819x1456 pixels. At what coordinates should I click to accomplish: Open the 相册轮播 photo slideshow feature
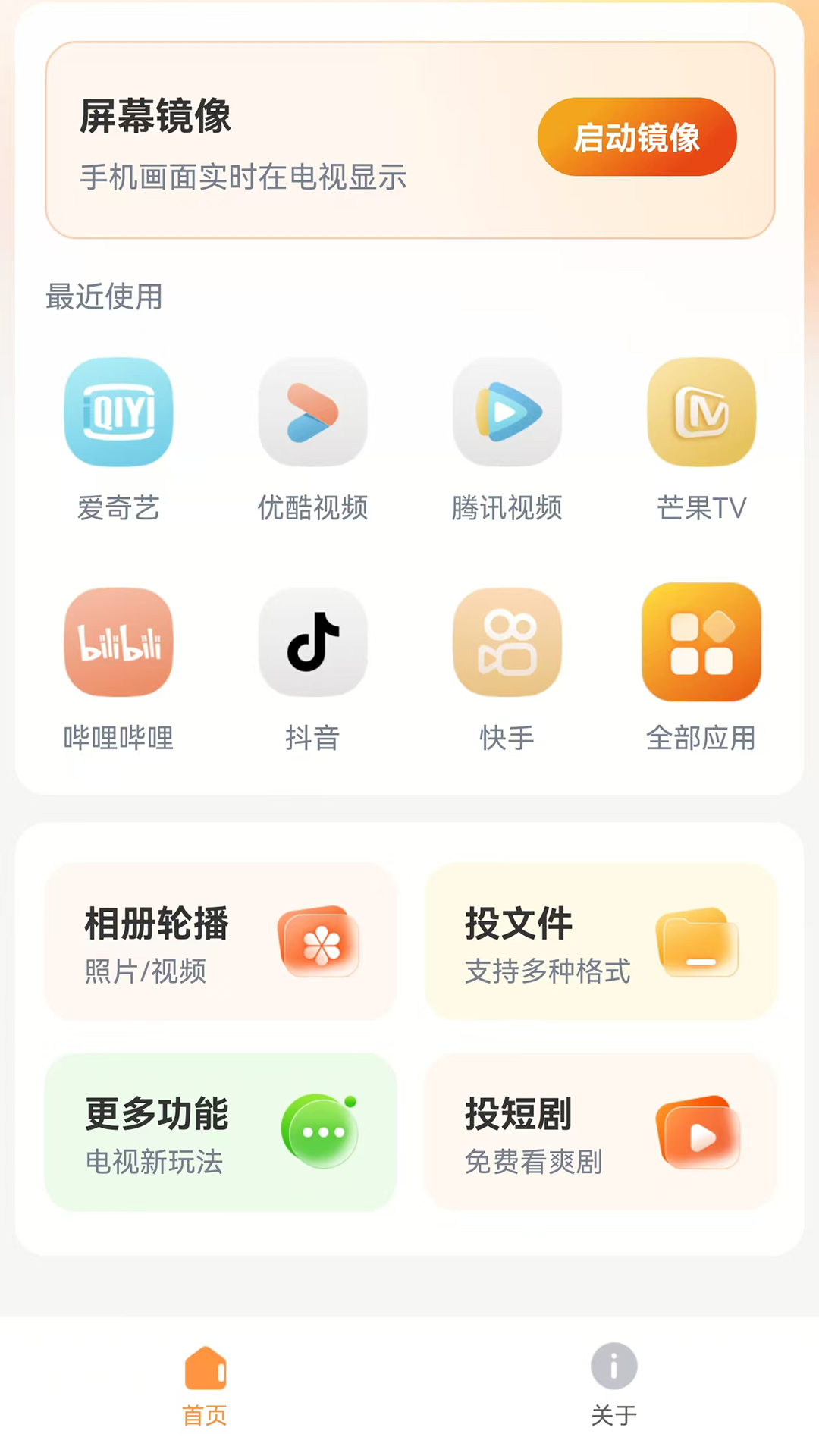point(220,941)
